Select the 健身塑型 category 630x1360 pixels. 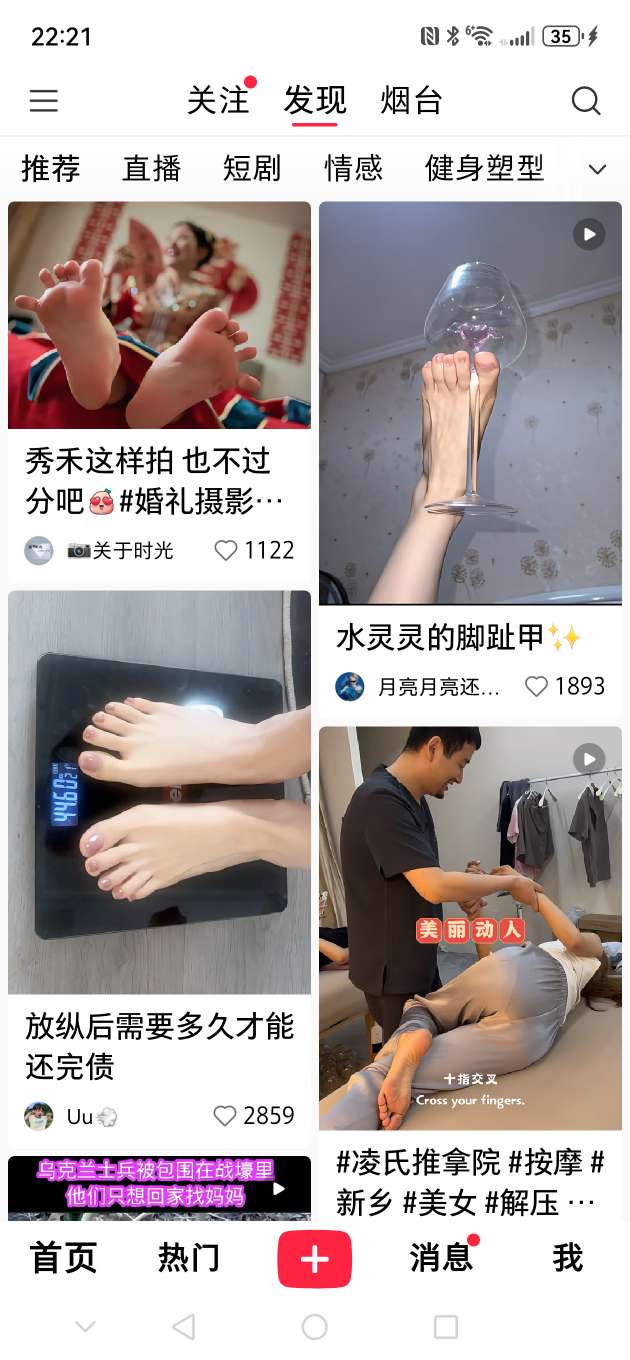click(x=484, y=168)
